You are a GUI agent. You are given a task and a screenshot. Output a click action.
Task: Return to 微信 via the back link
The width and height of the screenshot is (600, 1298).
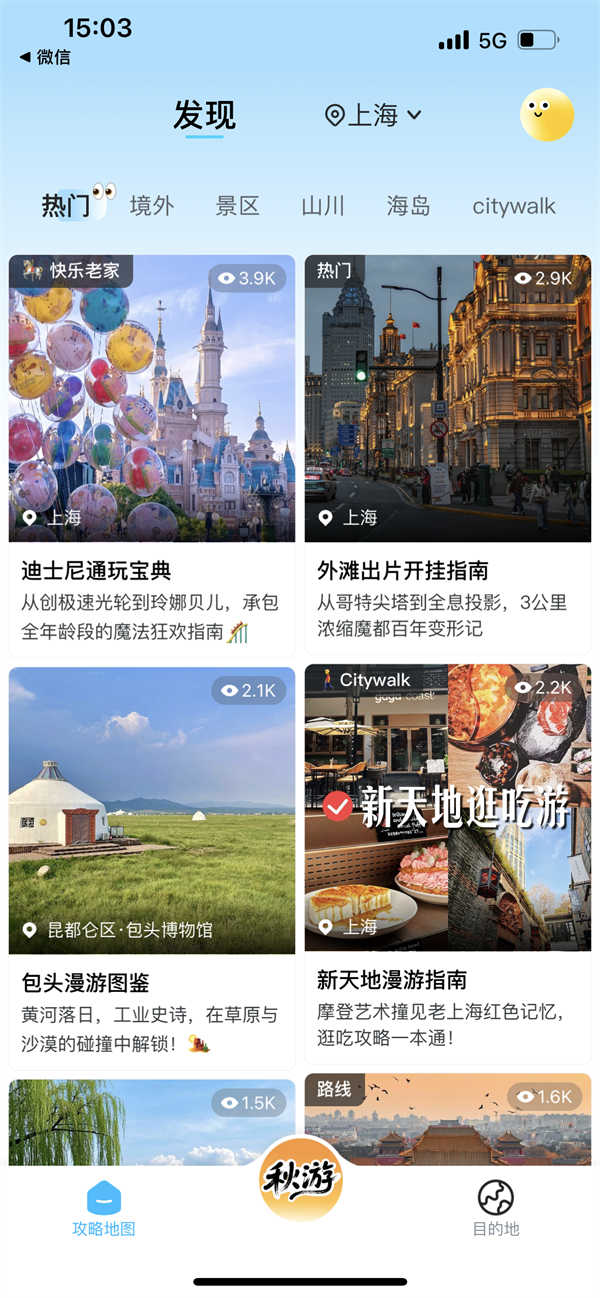point(45,57)
